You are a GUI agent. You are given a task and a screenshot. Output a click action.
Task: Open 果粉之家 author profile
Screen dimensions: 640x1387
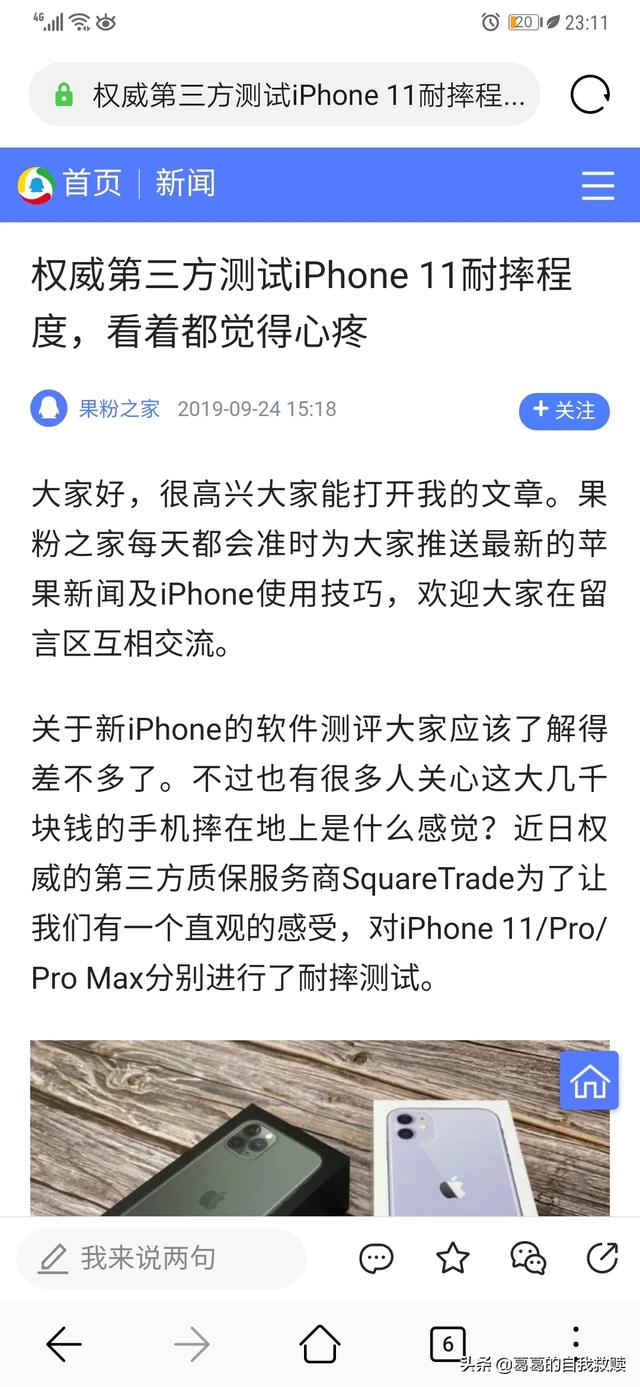click(x=119, y=409)
